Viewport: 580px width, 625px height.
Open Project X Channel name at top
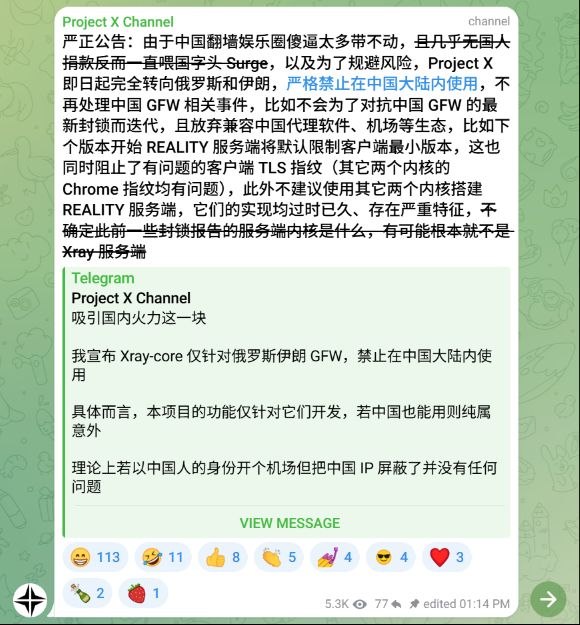[118, 22]
